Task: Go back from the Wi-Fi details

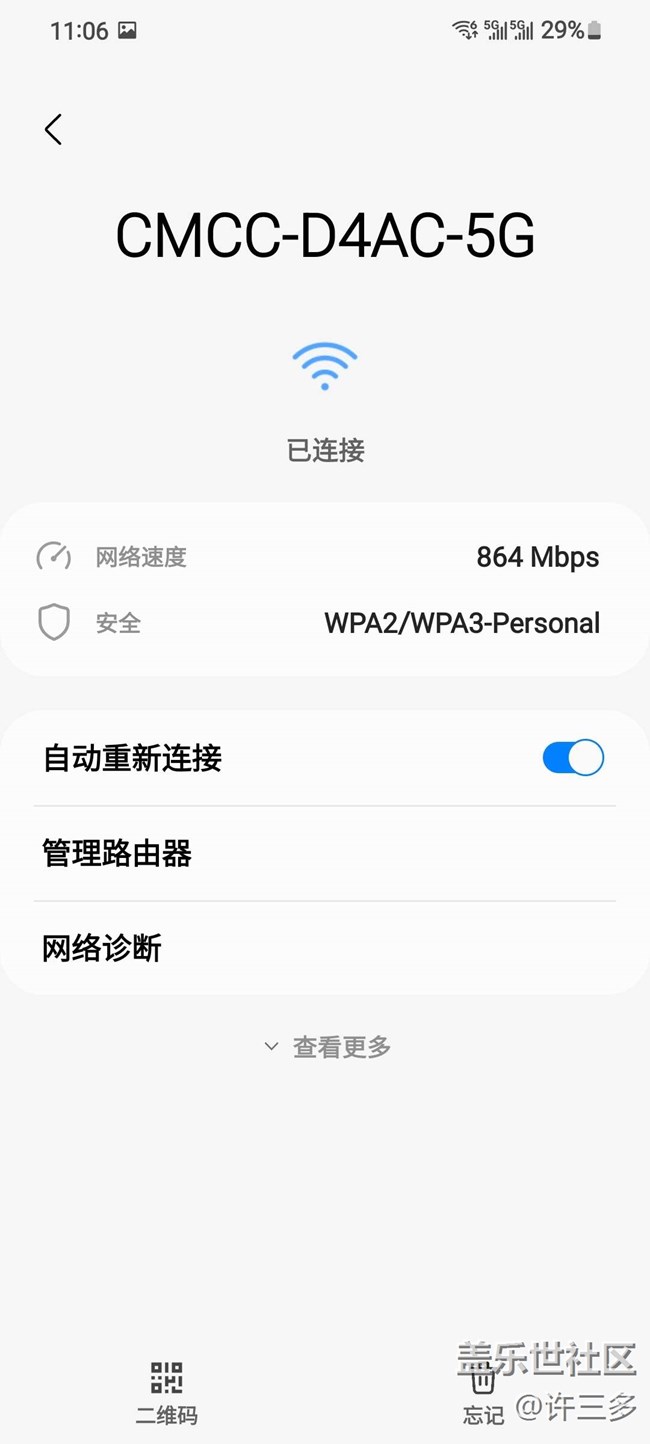Action: coord(53,129)
